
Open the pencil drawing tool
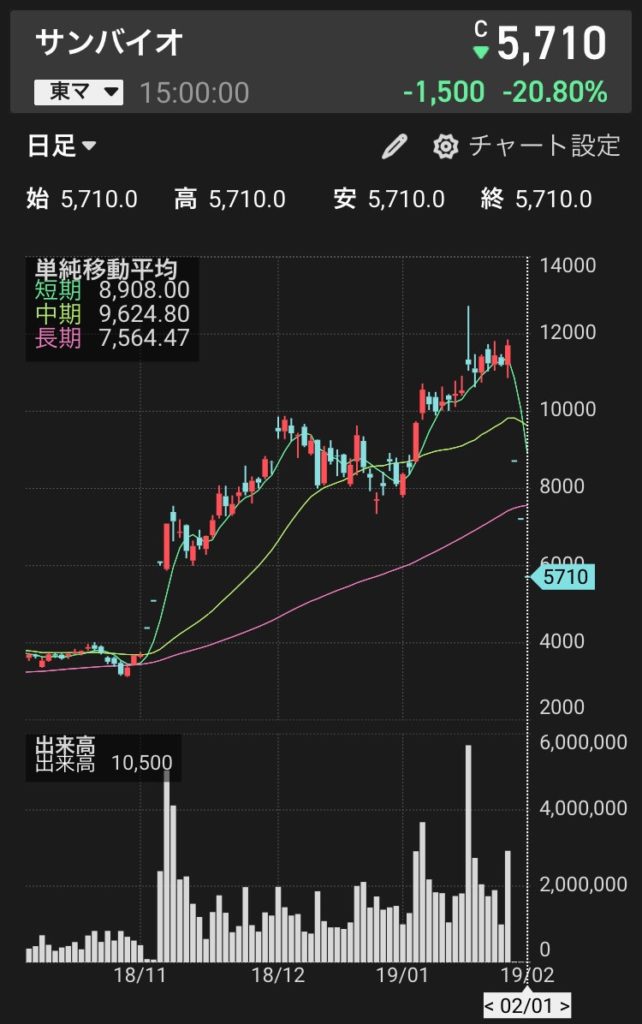(x=395, y=147)
